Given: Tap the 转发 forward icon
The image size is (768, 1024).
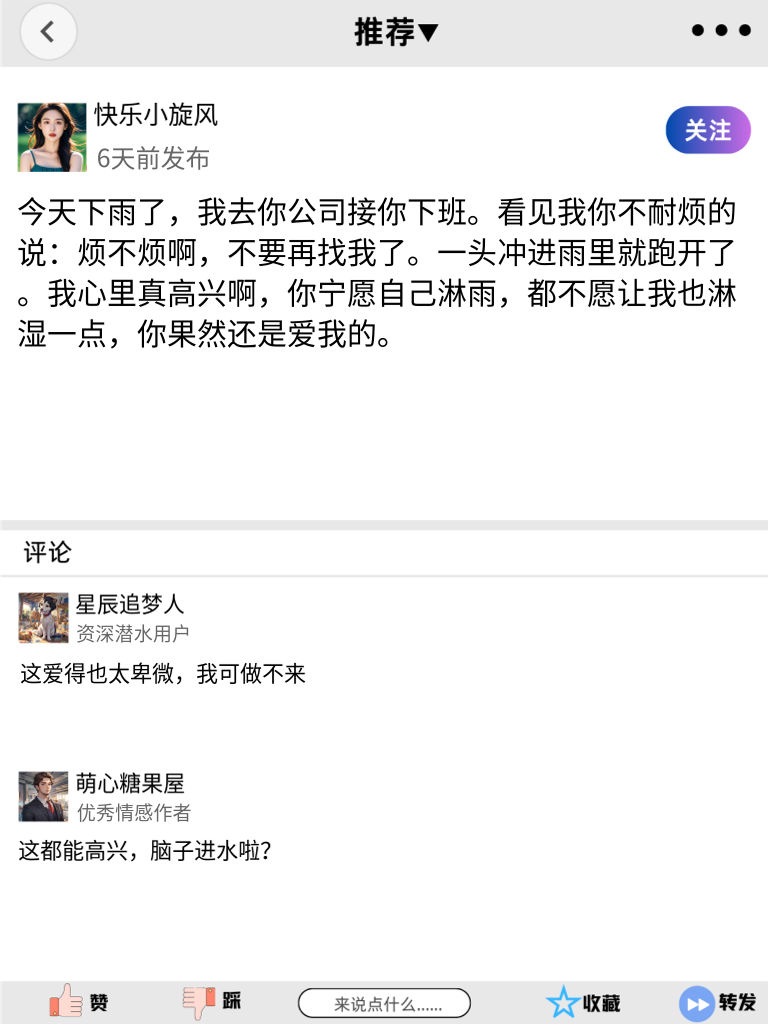Looking at the screenshot, I should point(695,1001).
